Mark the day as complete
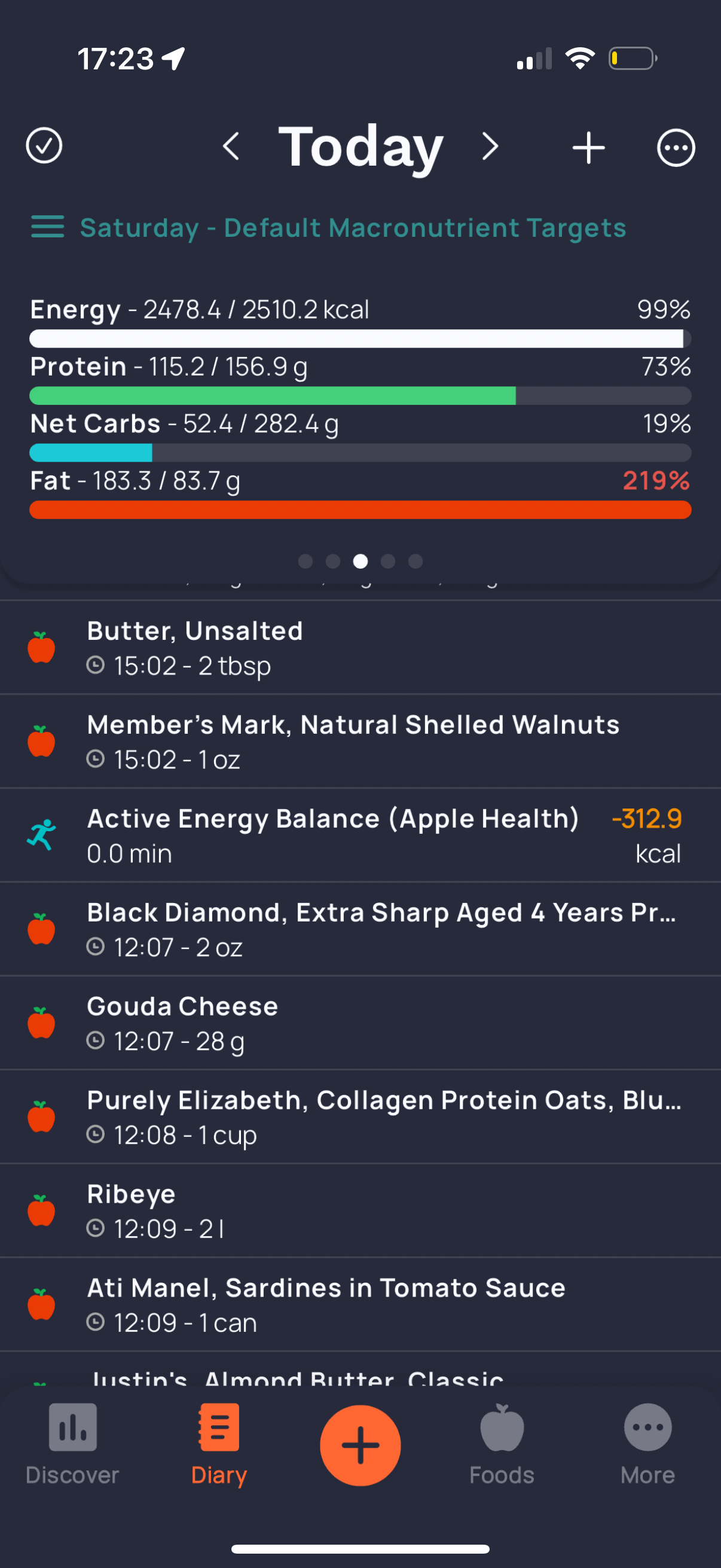The width and height of the screenshot is (721, 1568). [44, 146]
